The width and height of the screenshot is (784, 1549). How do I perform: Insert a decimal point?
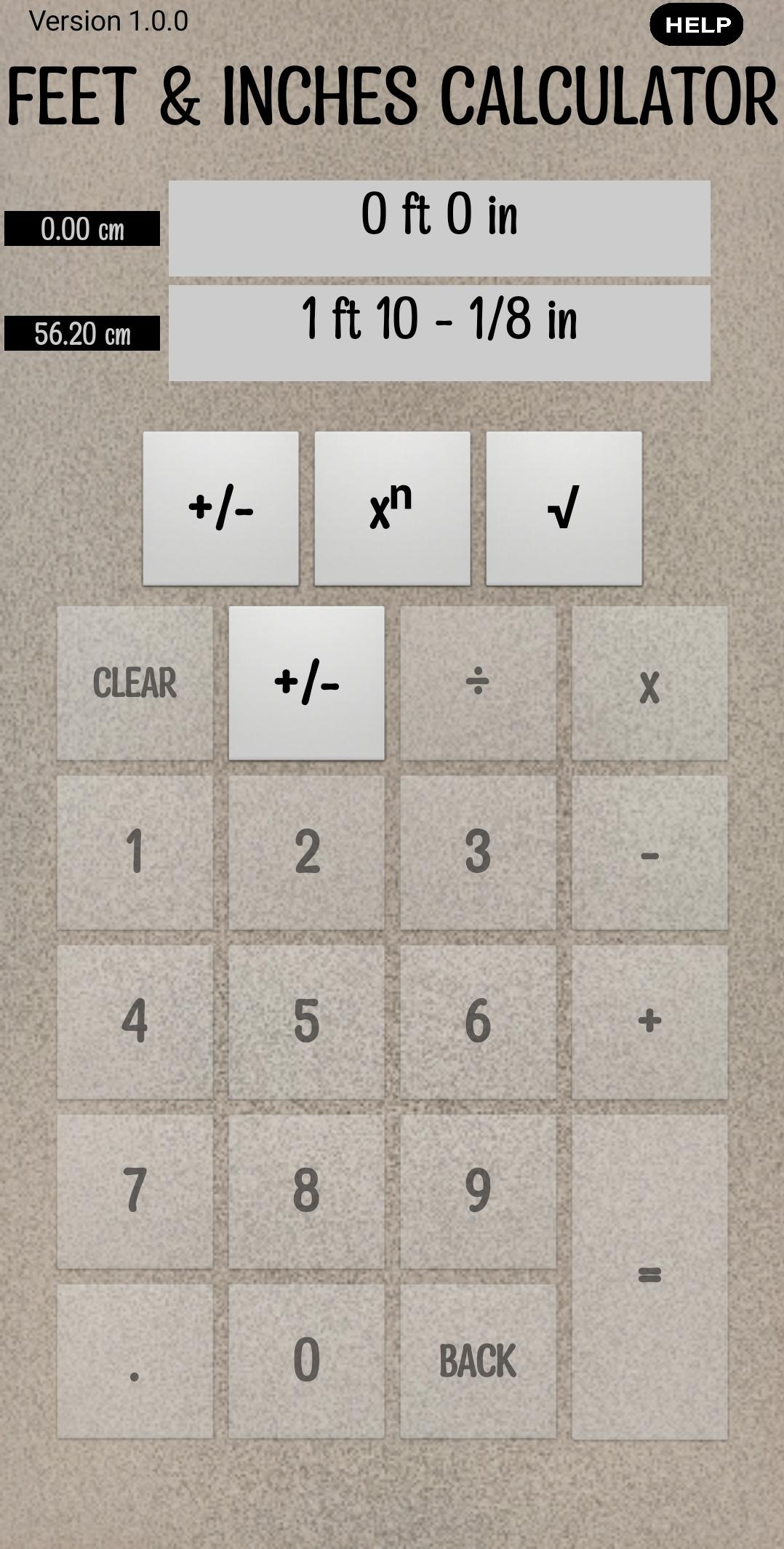click(x=135, y=1361)
